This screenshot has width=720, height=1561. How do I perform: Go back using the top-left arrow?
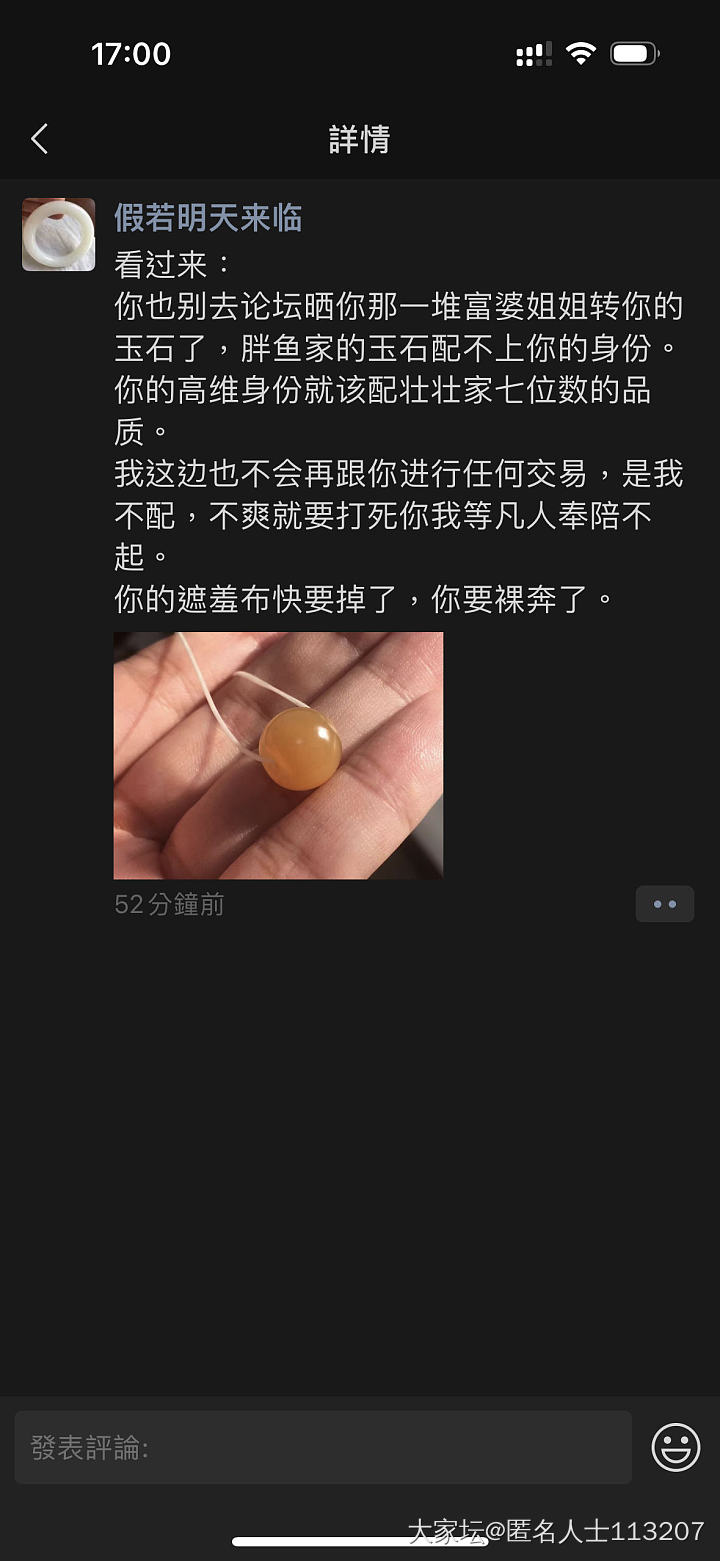click(x=40, y=139)
